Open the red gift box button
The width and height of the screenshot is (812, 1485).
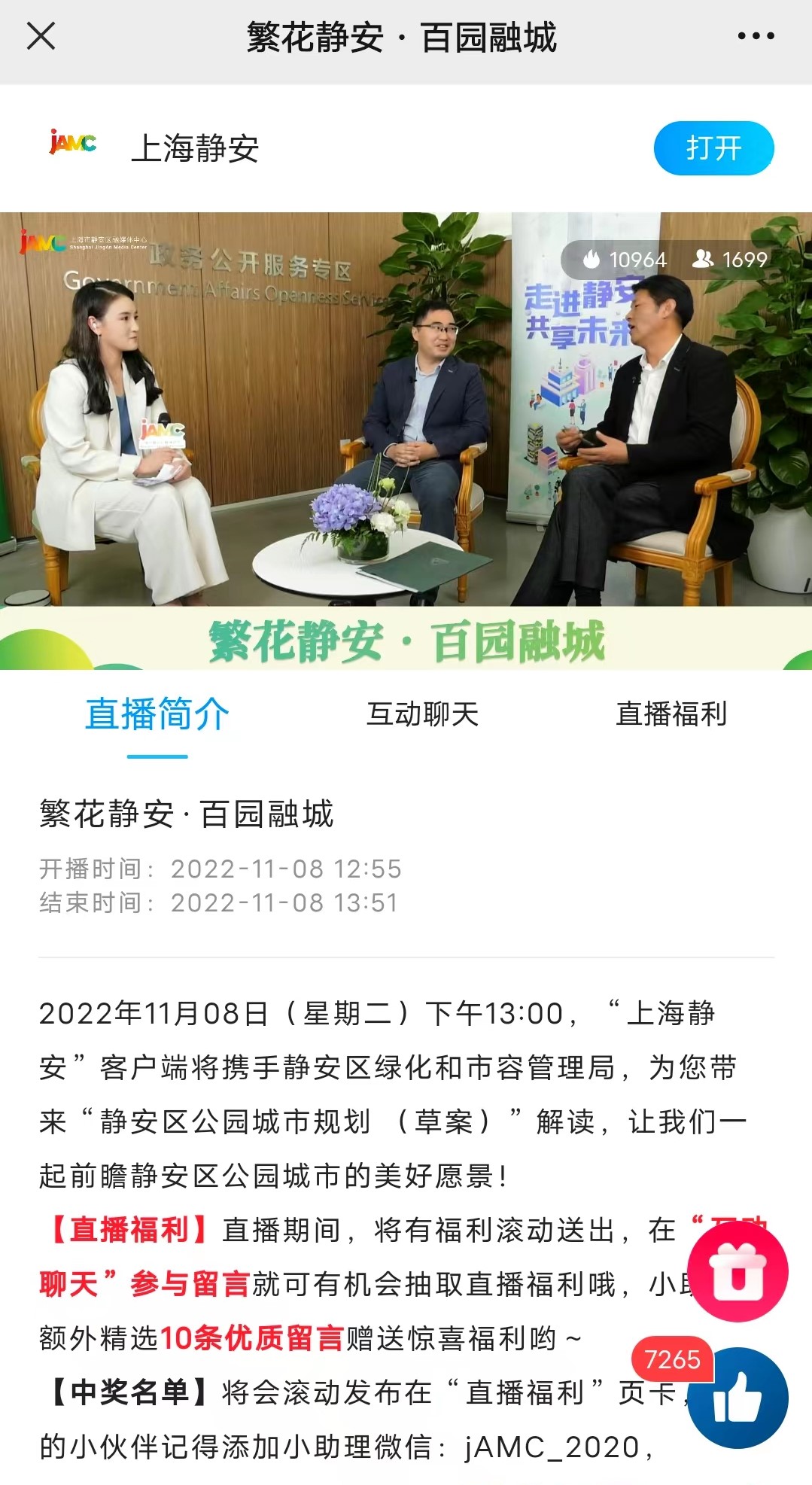(x=737, y=1271)
